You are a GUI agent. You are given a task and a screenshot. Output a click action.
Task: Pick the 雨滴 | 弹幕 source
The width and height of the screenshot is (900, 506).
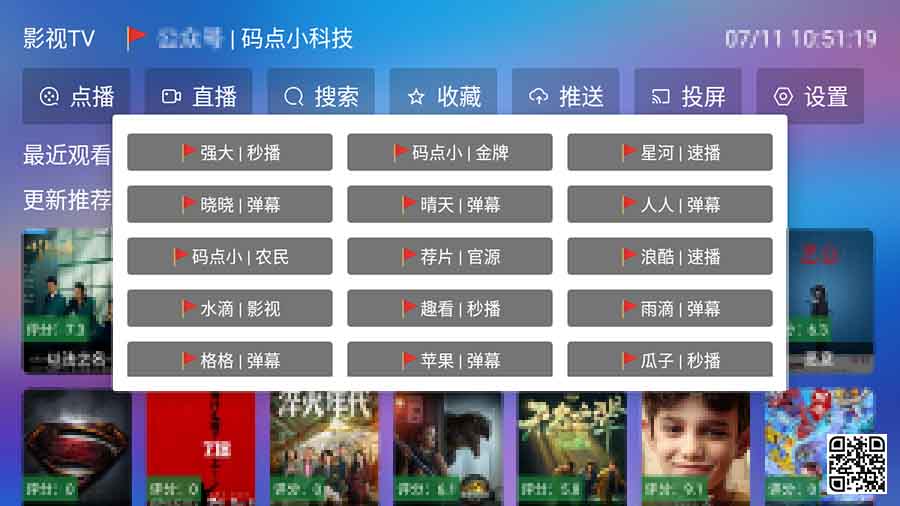[670, 309]
